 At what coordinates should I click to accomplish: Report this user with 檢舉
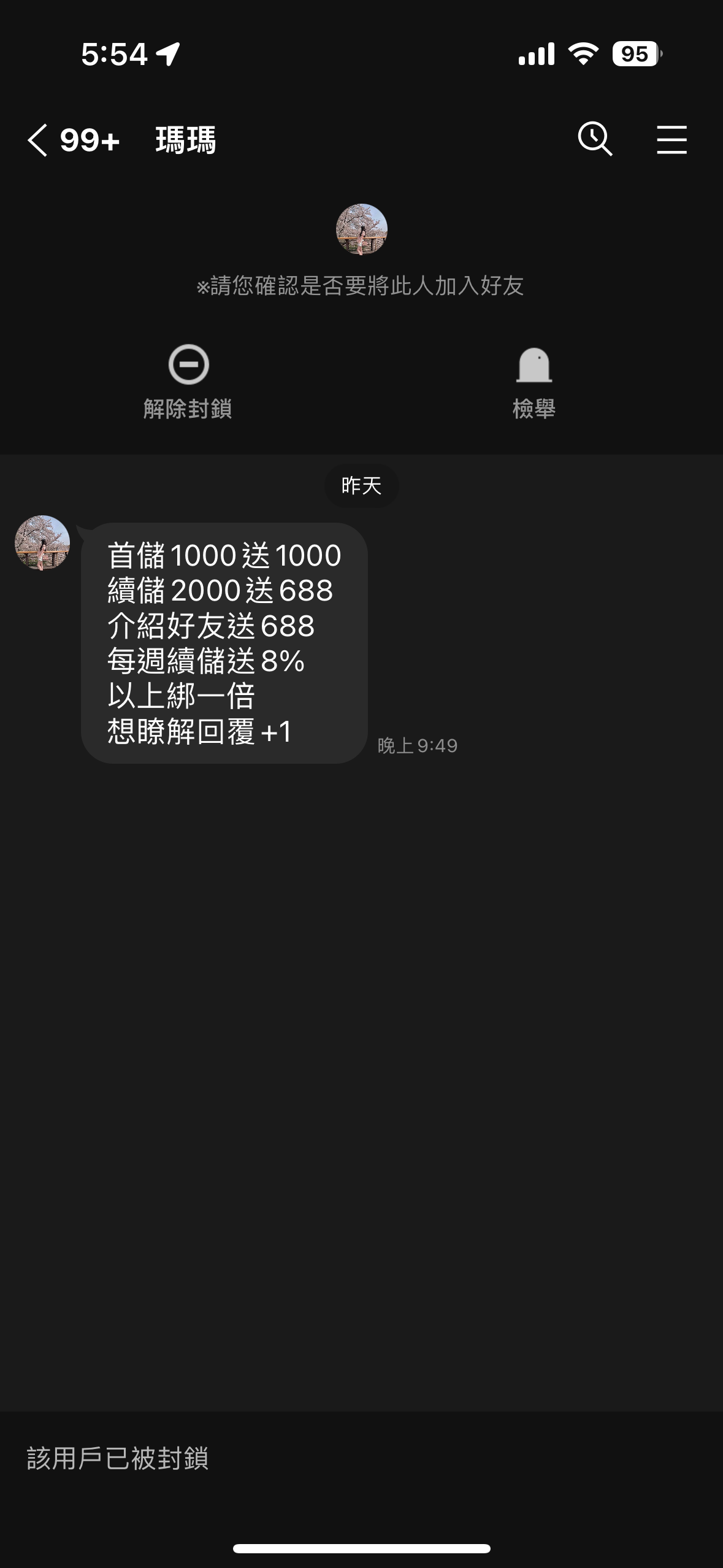point(534,382)
